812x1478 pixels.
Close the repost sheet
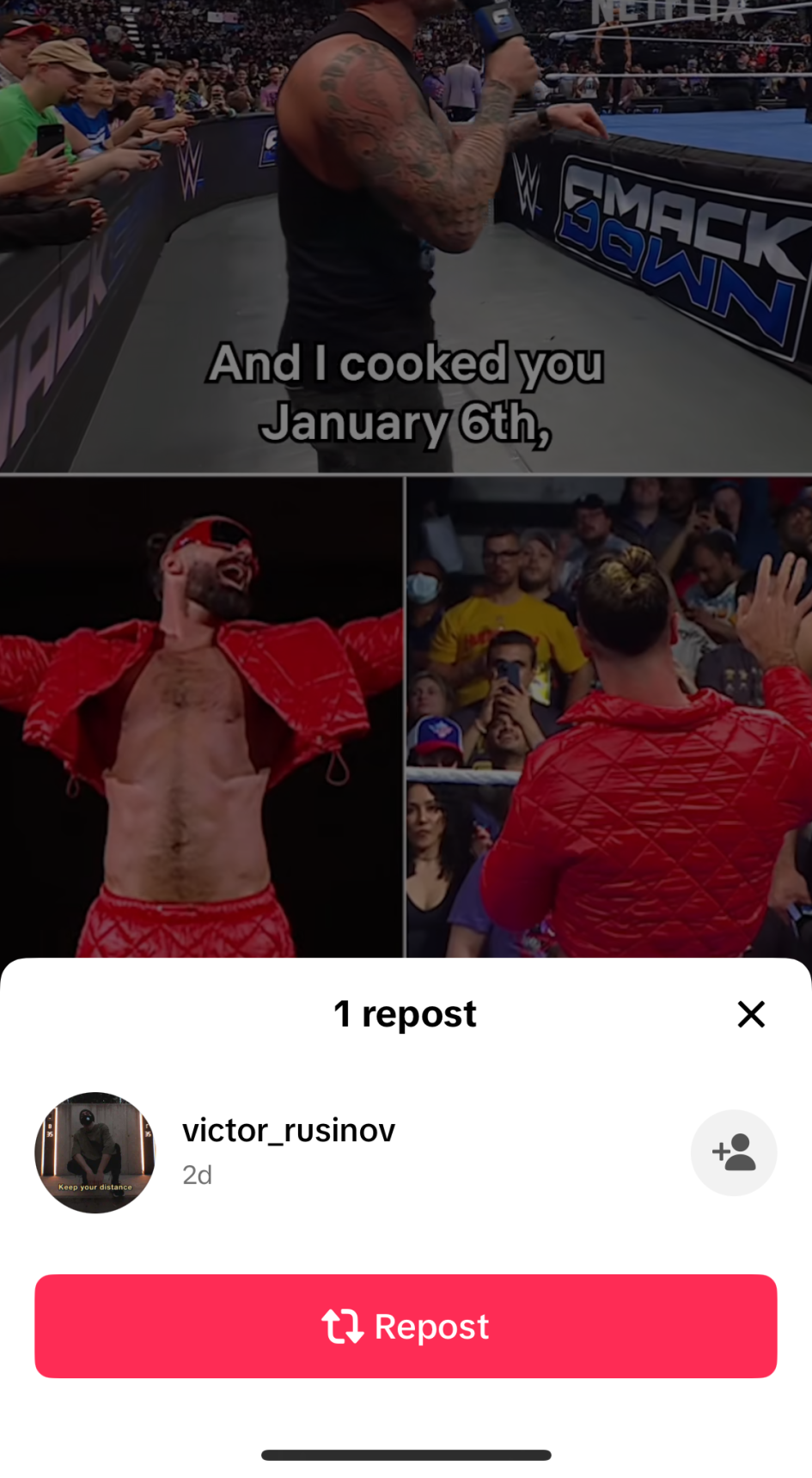click(x=750, y=1014)
